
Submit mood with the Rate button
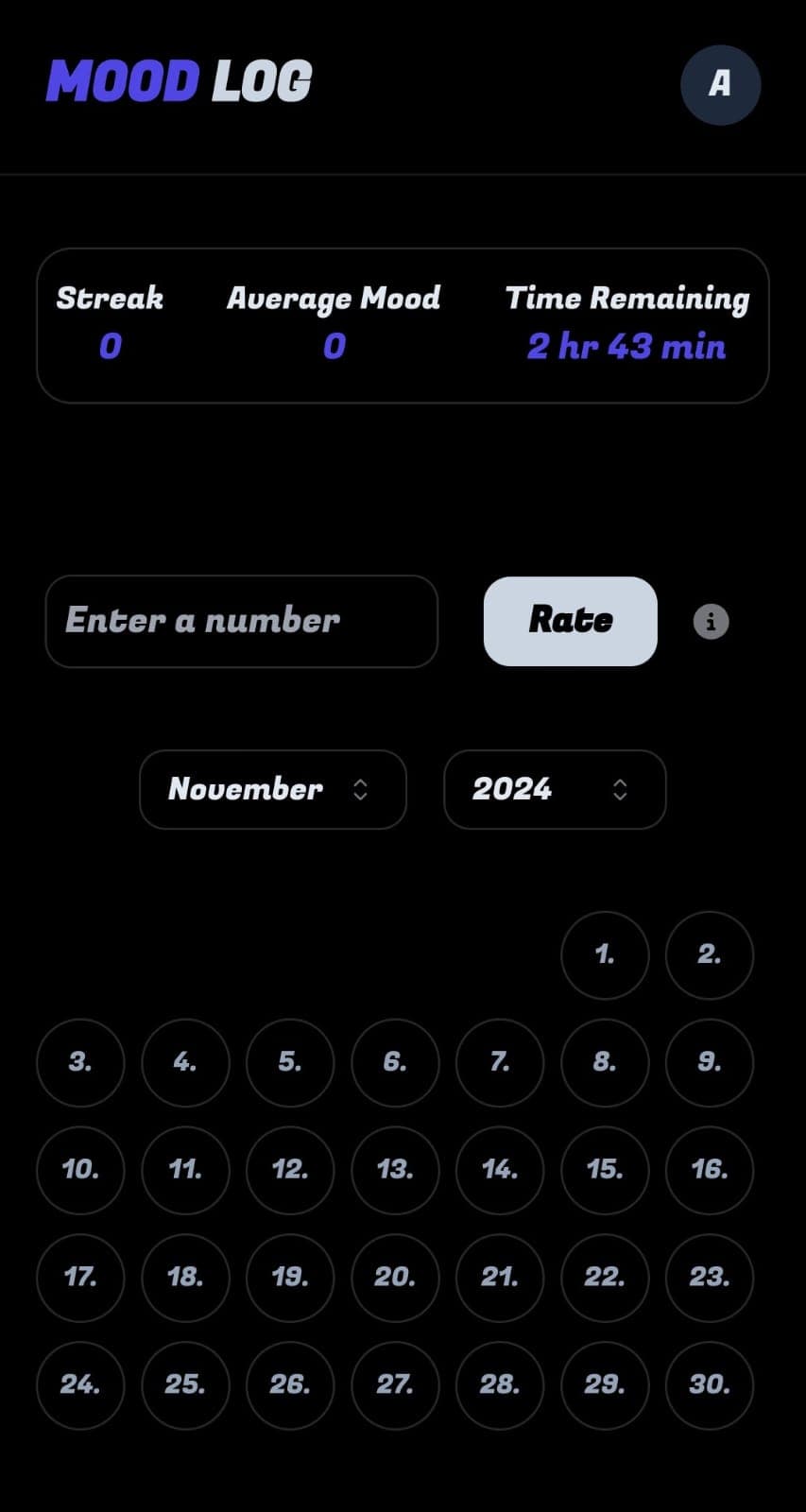coord(570,621)
